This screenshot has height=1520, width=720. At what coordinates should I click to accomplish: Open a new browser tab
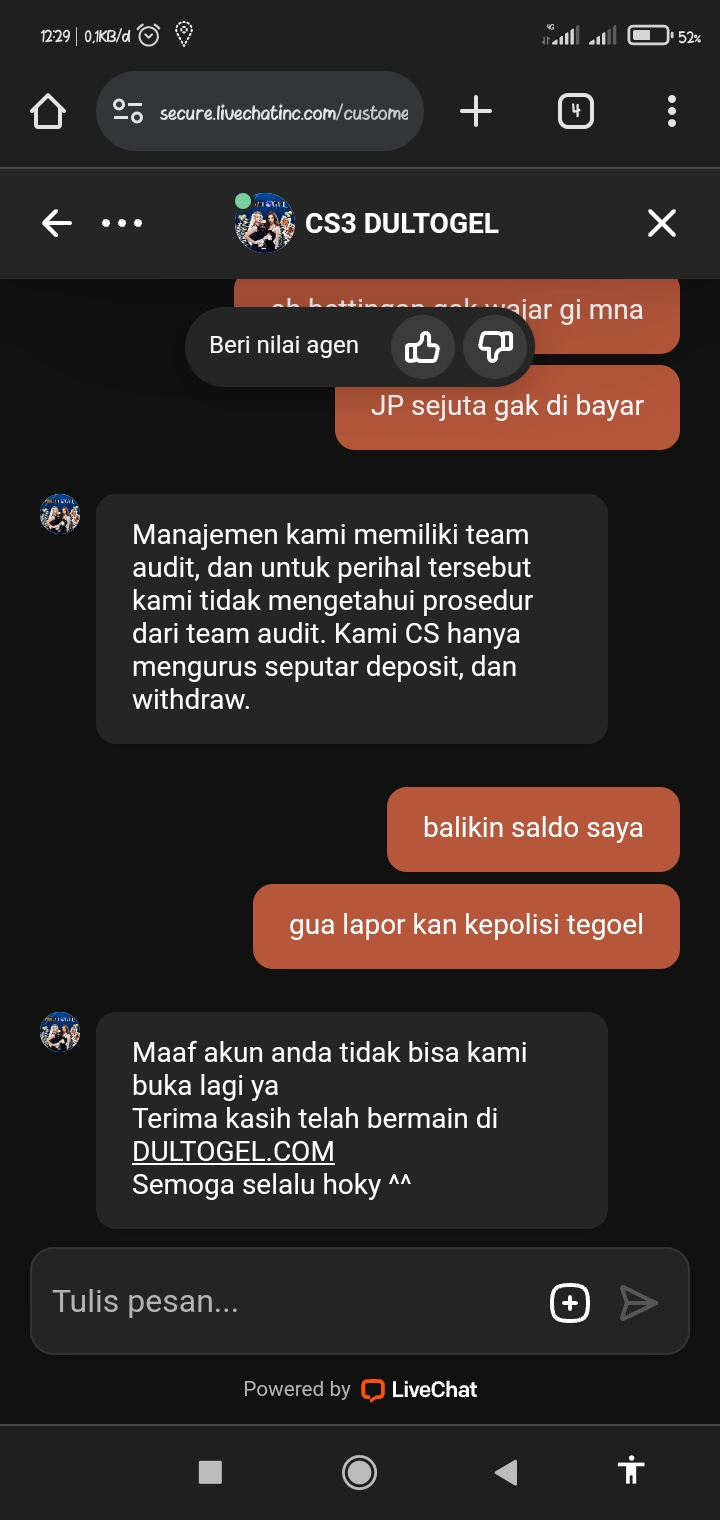click(476, 111)
